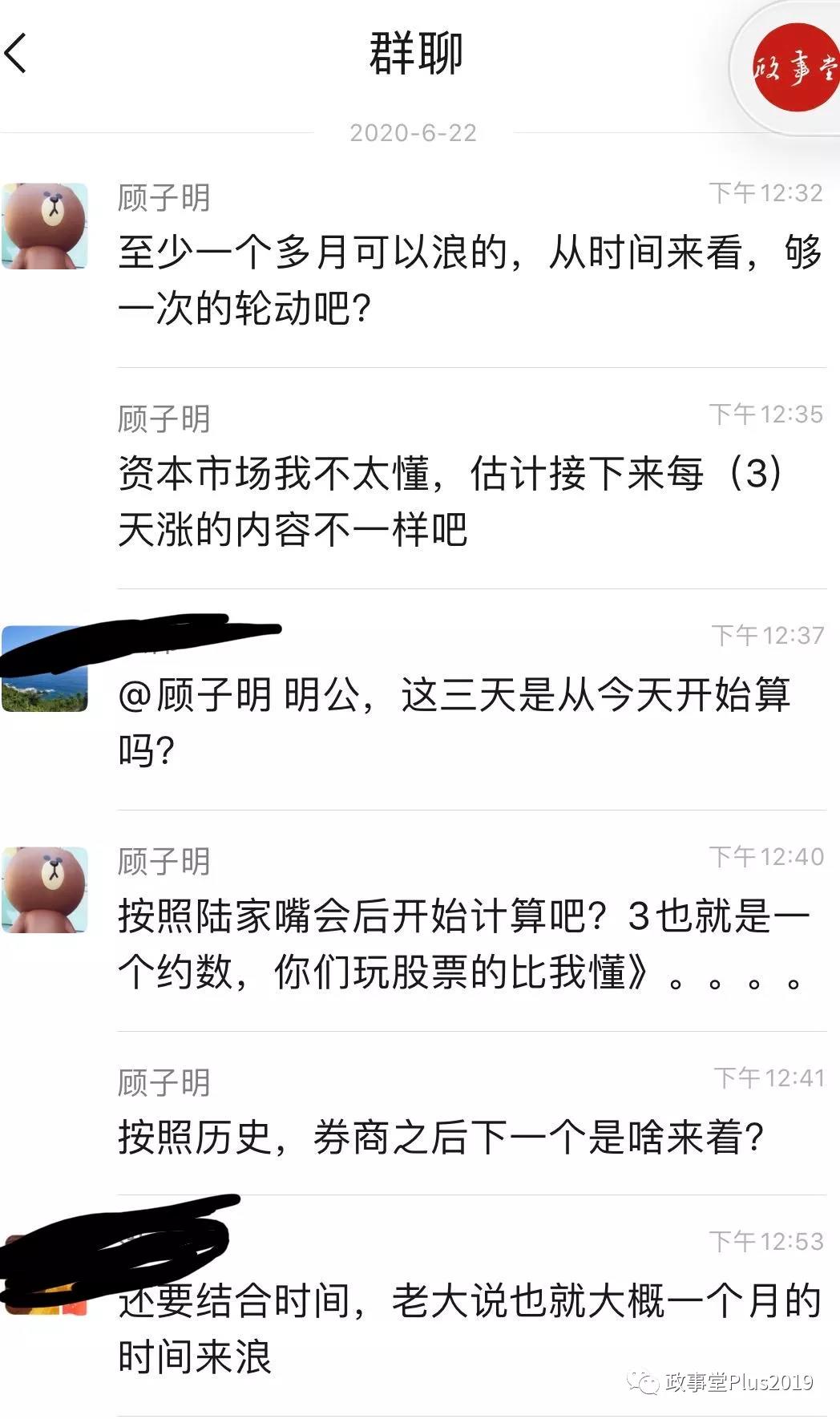Go back from the group chat
The height and width of the screenshot is (1419, 840).
pos(16,53)
